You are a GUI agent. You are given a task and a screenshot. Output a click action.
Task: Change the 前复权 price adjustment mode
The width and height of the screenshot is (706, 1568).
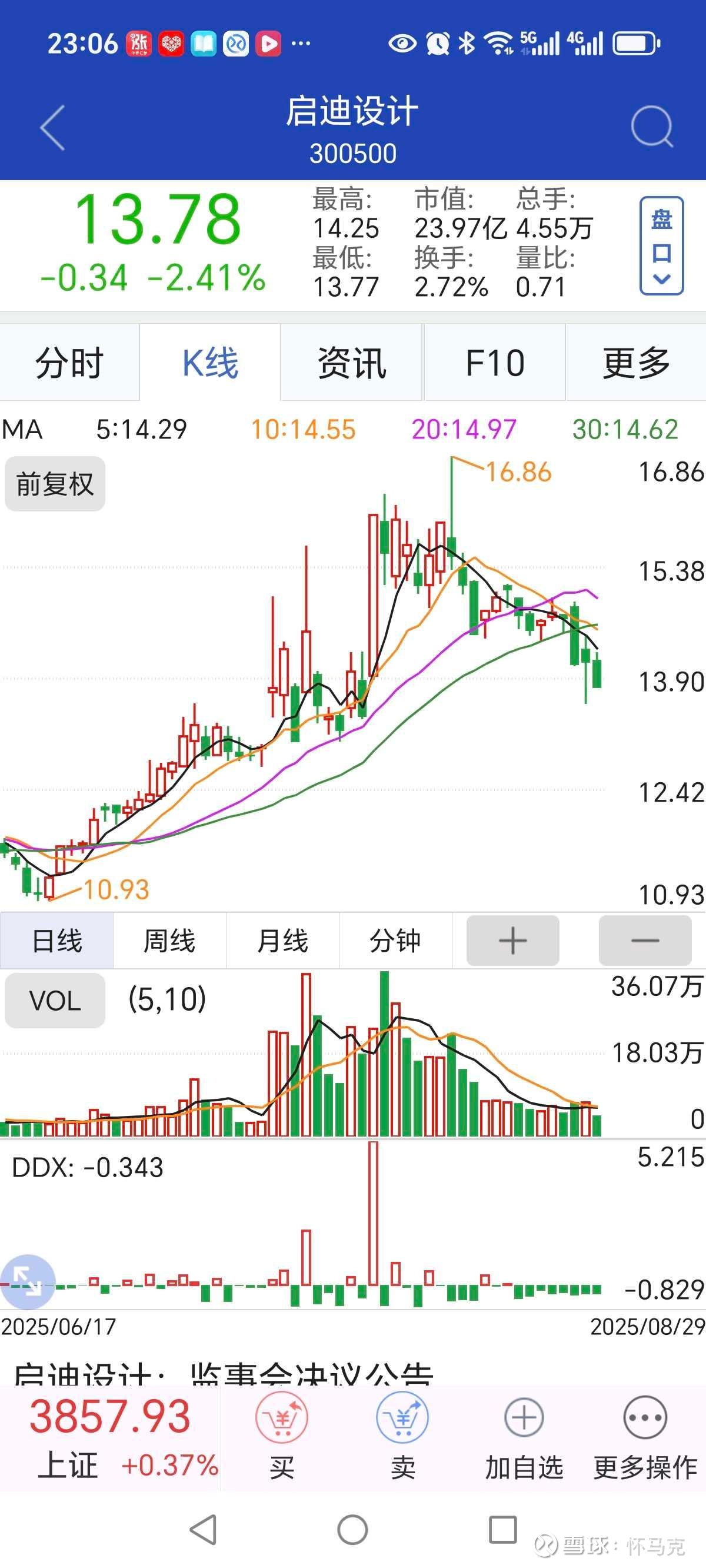coord(55,484)
